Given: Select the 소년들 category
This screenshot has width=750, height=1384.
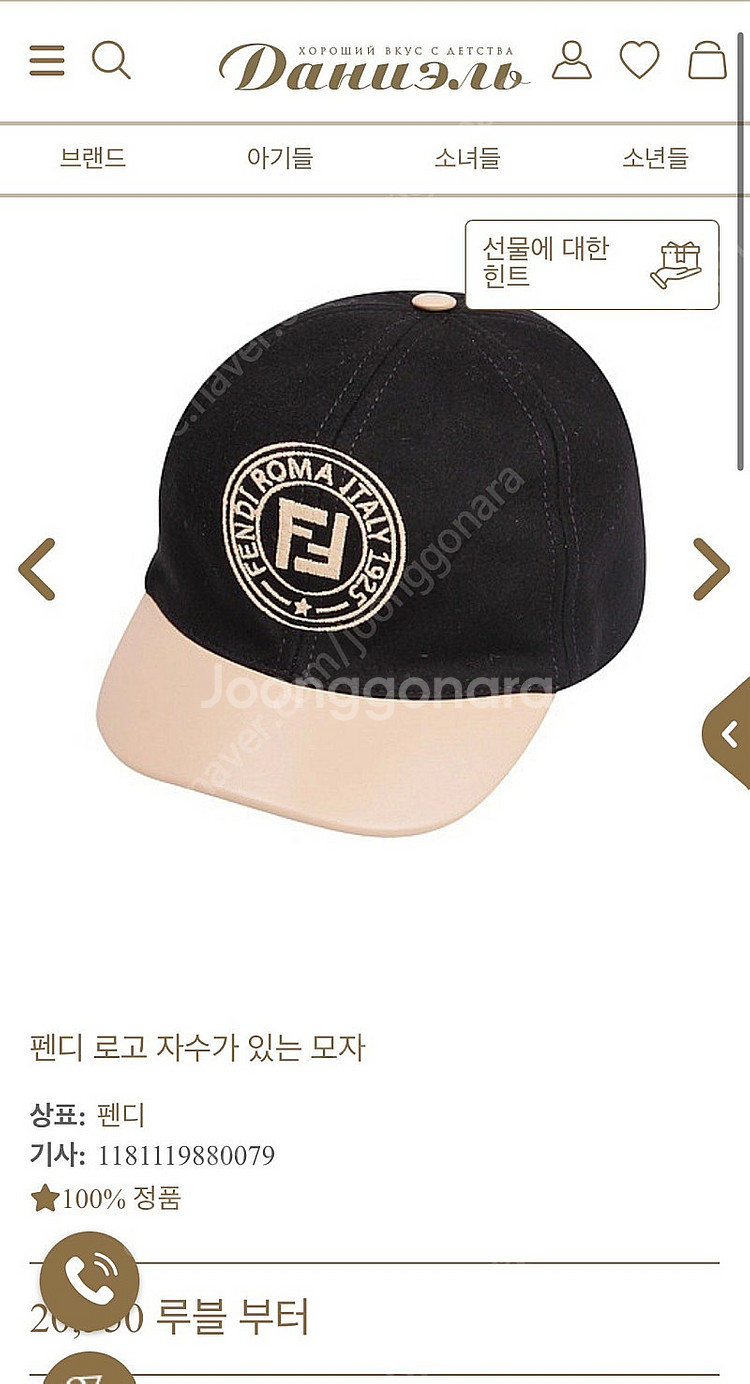Looking at the screenshot, I should click(655, 158).
